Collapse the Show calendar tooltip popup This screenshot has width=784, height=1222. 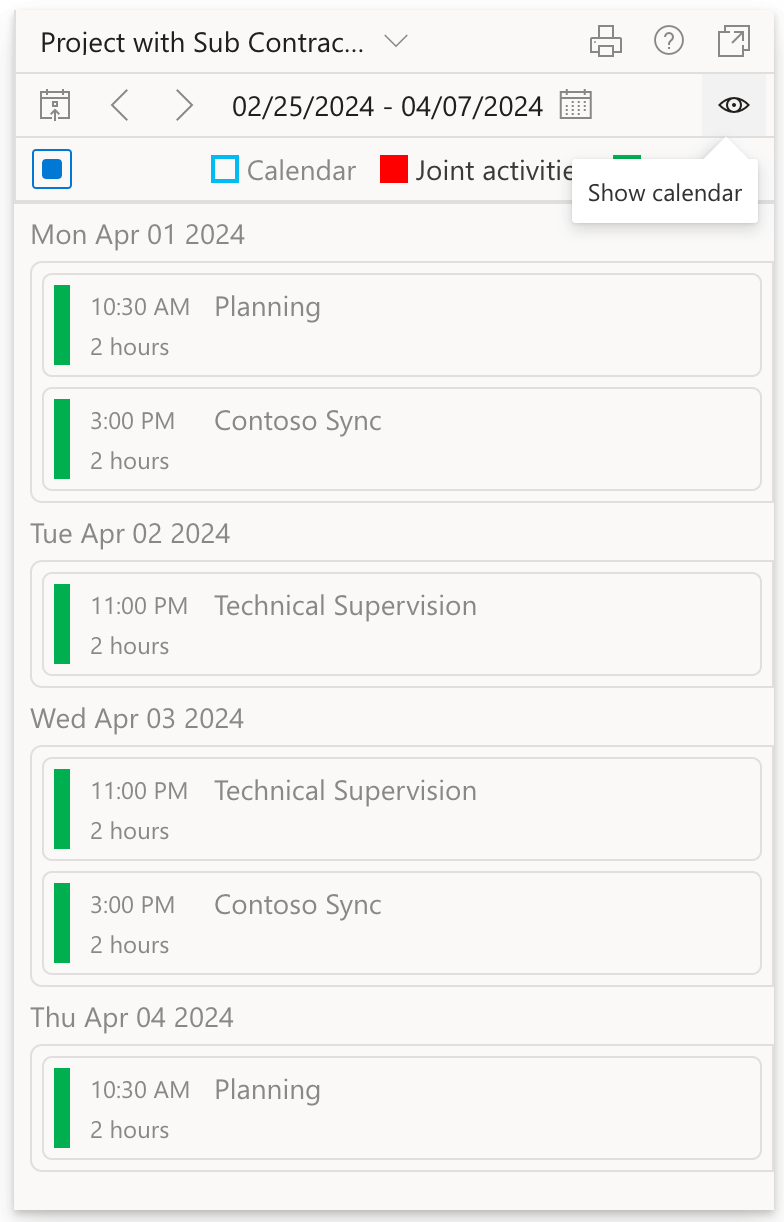point(664,192)
